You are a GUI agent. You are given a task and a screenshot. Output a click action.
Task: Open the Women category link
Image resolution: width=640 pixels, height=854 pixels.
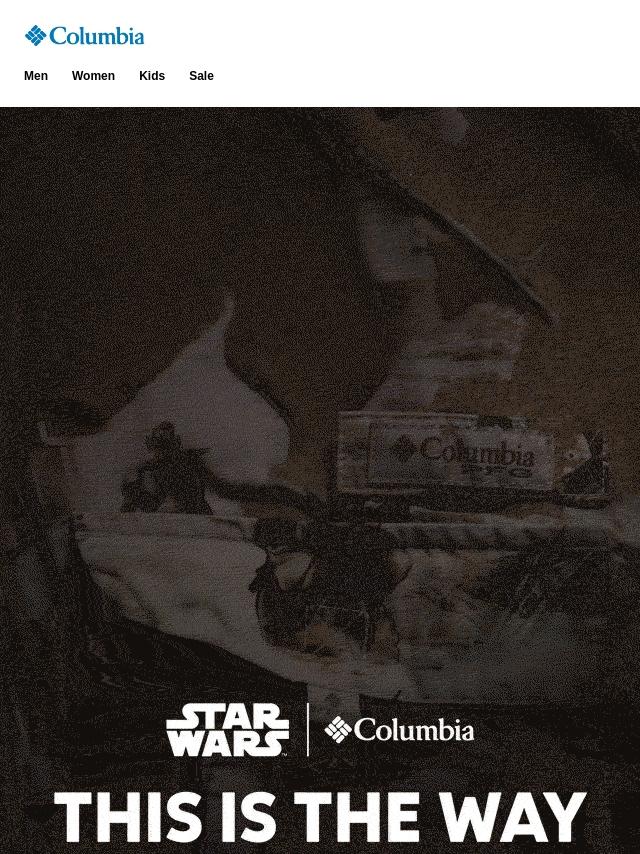pyautogui.click(x=93, y=76)
